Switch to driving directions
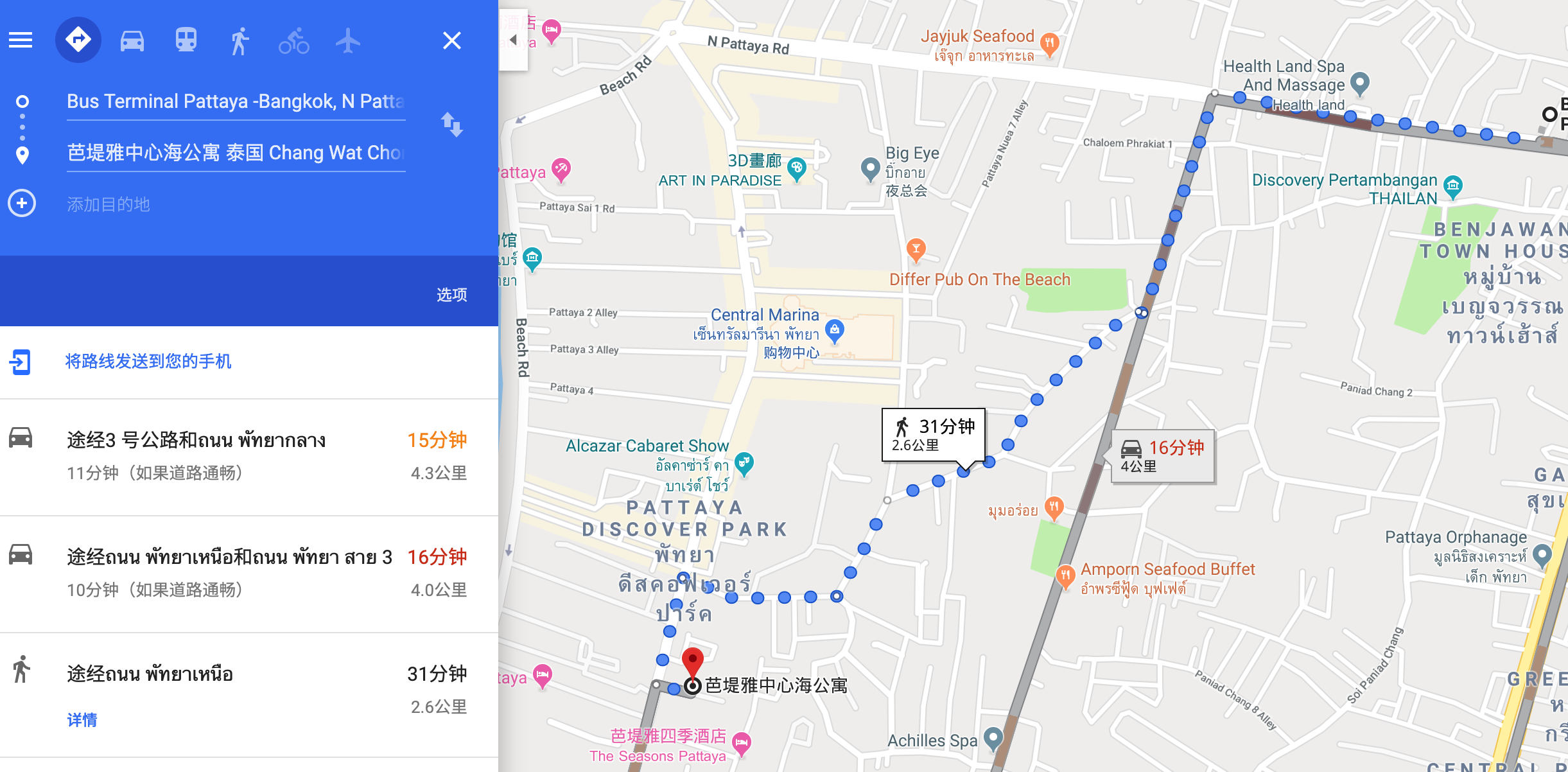The image size is (1568, 772). tap(132, 40)
